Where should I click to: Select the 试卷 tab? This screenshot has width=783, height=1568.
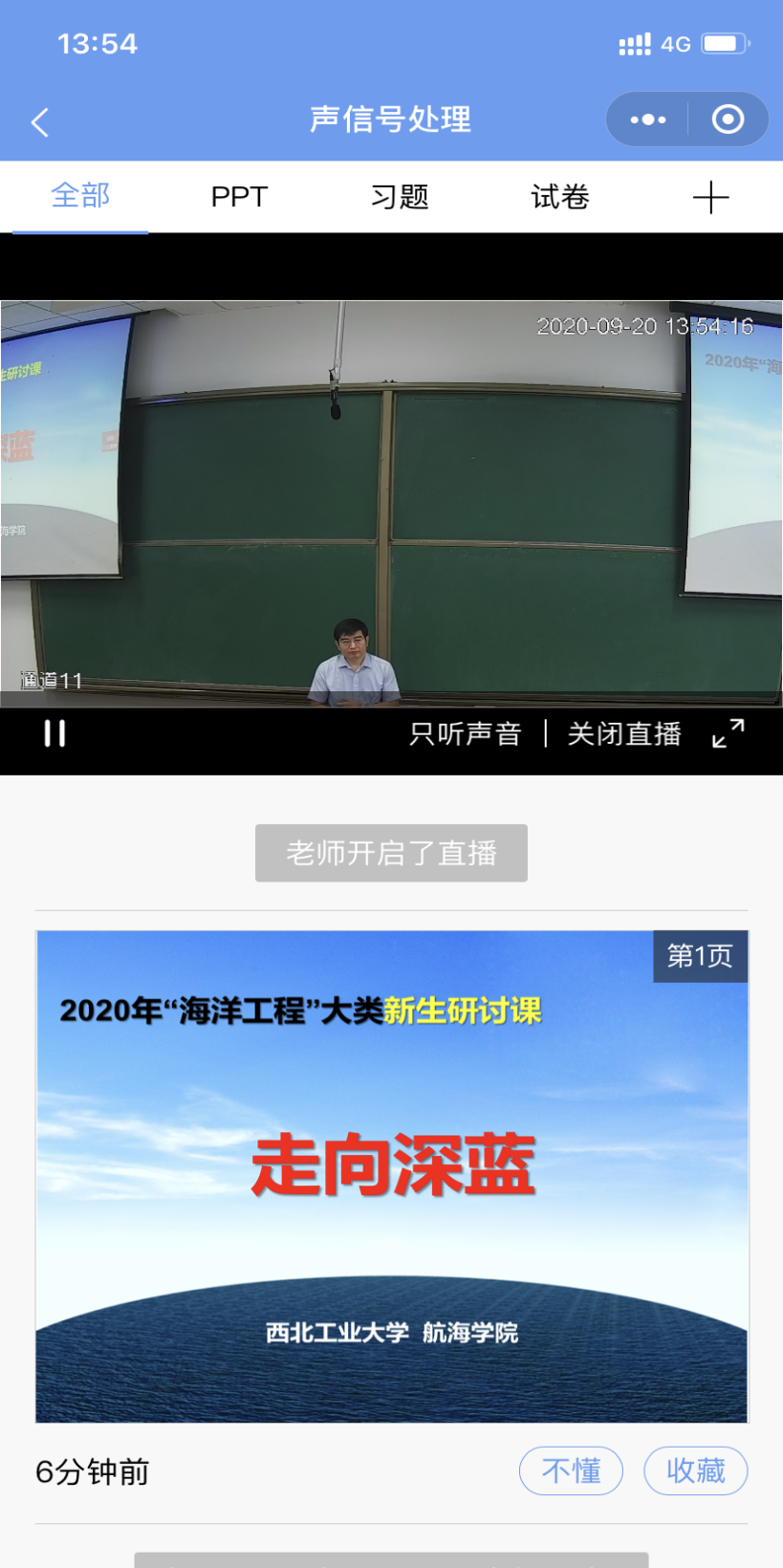click(560, 197)
